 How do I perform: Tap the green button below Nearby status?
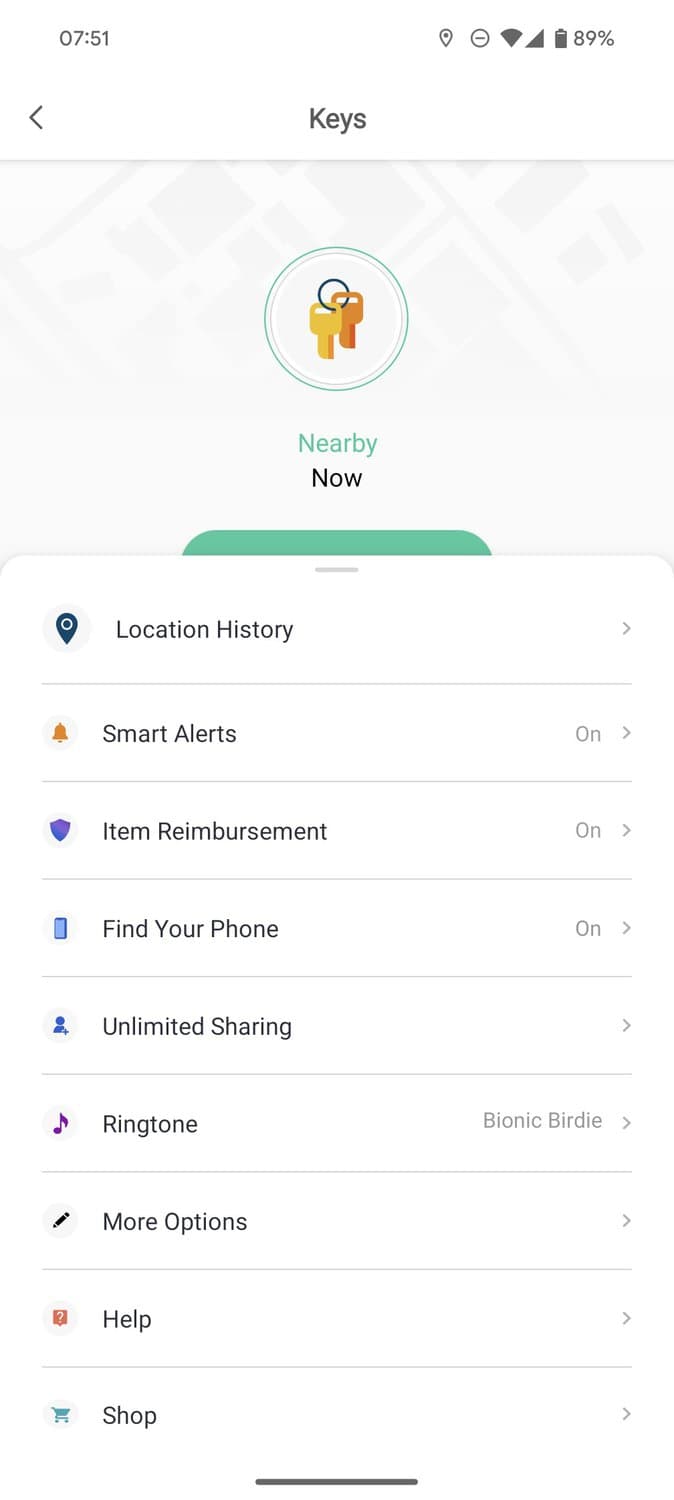[336, 543]
